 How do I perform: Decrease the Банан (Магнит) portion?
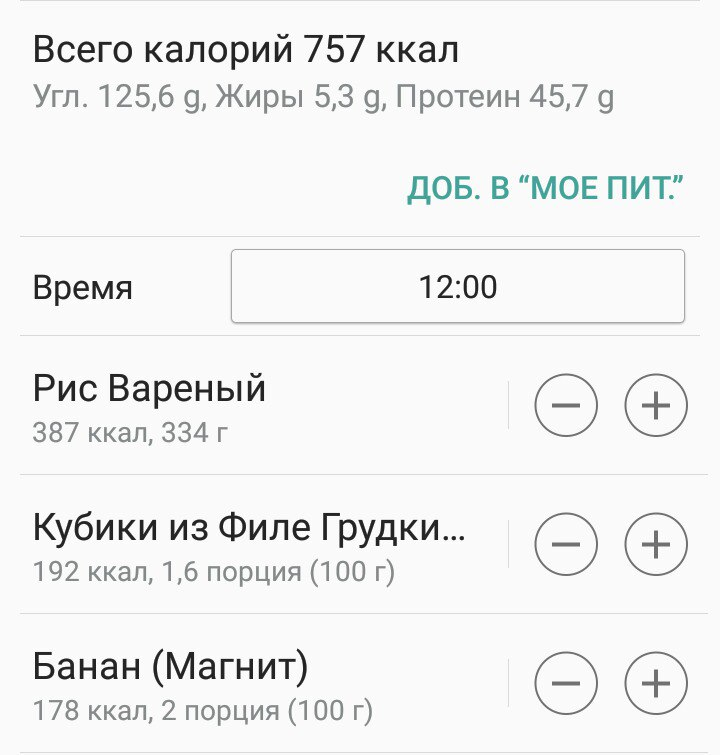click(x=566, y=683)
